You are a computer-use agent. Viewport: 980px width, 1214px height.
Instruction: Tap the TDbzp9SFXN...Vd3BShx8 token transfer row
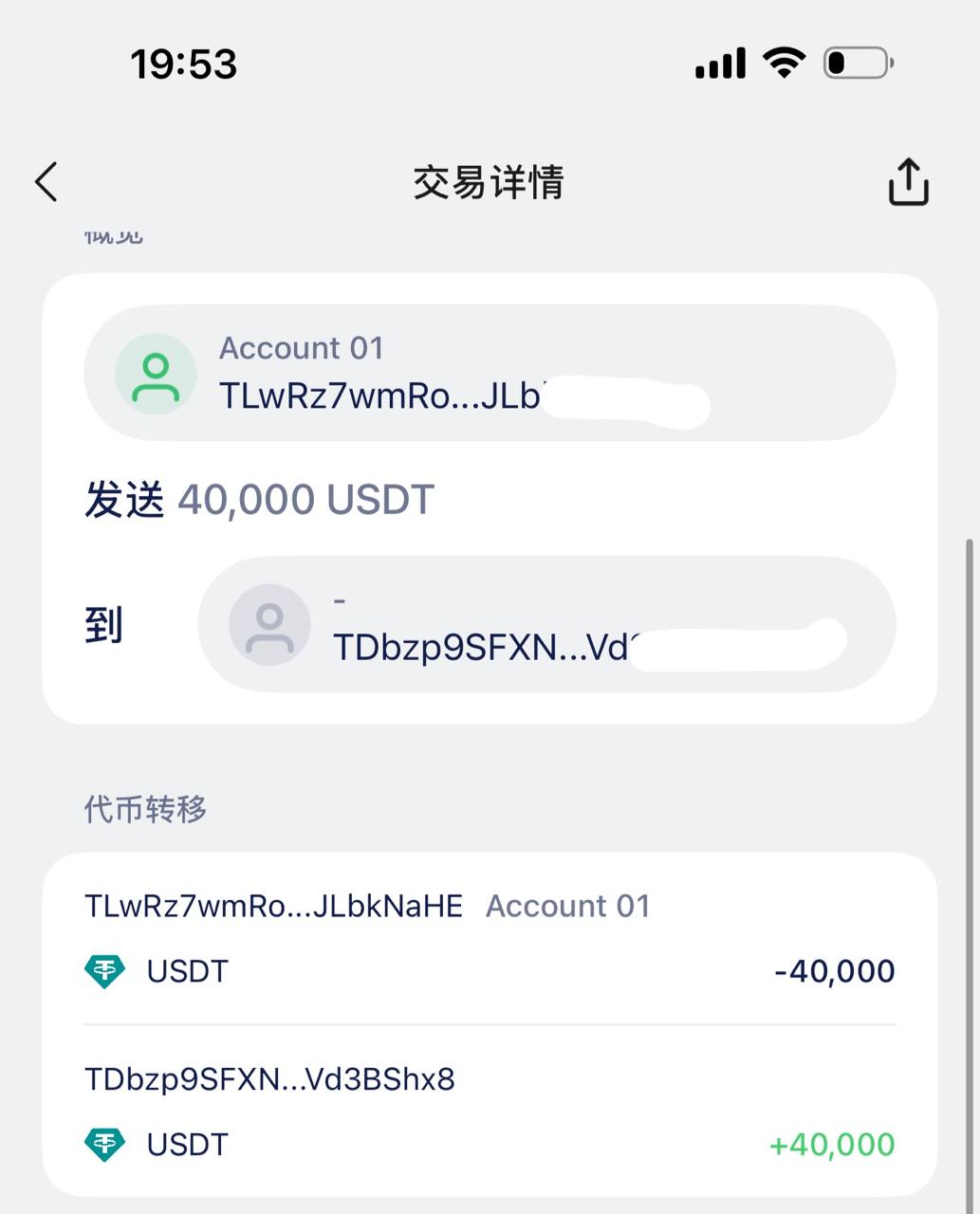490,1111
